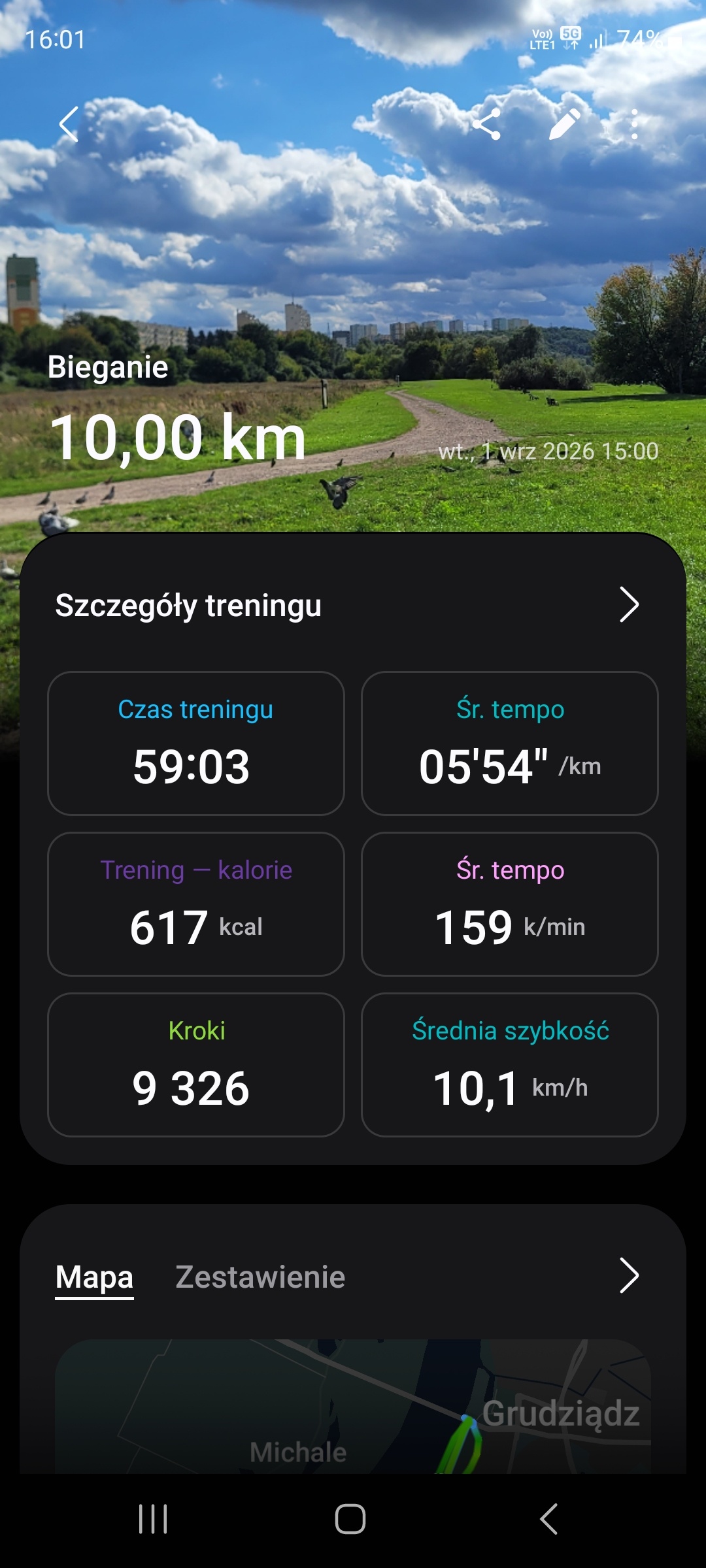The height and width of the screenshot is (1568, 706).
Task: Open the route map preview near Grudziądz
Action: pyautogui.click(x=353, y=1406)
